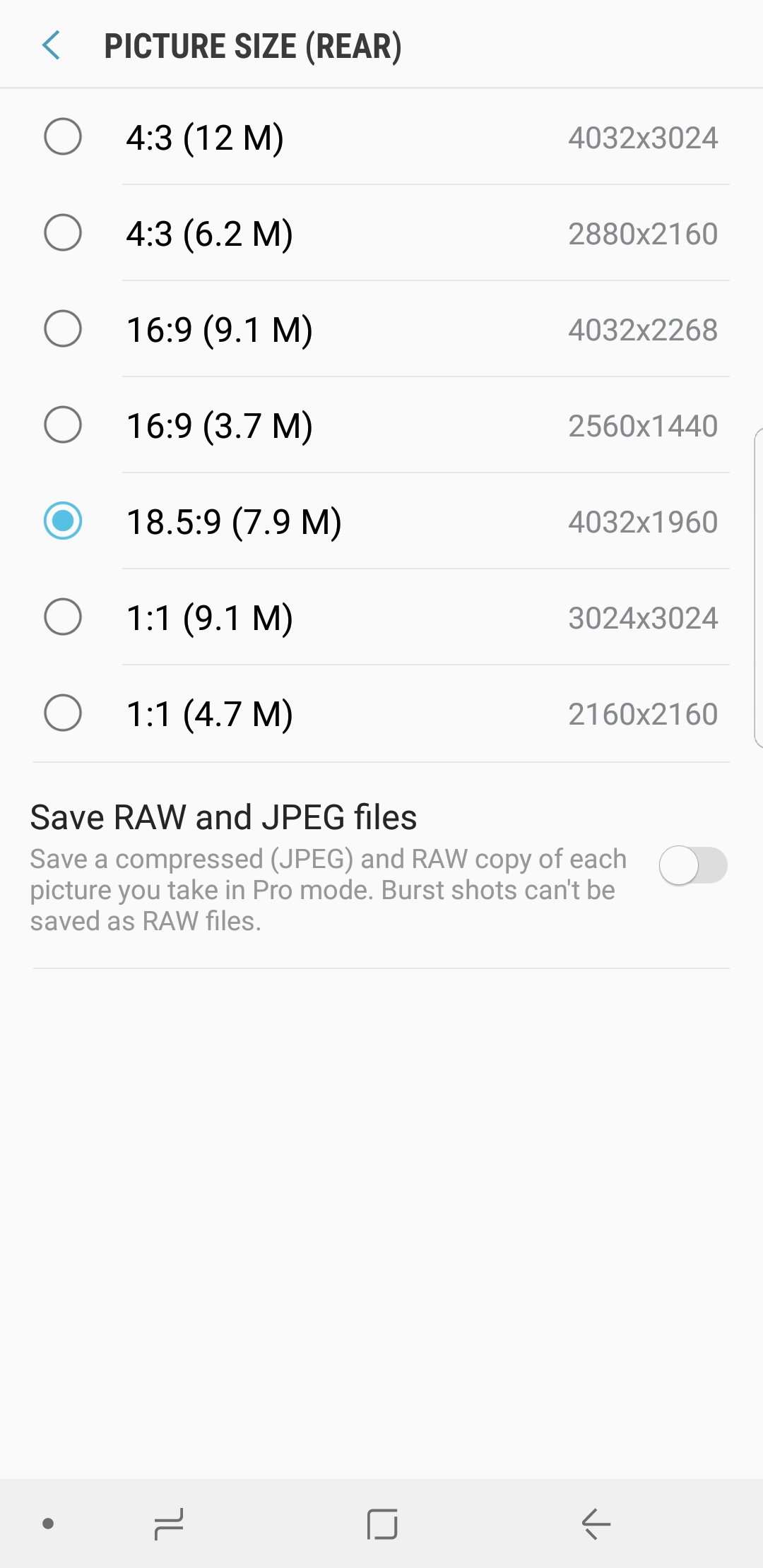
Task: Go back from Picture Size (Rear)
Action: point(52,46)
